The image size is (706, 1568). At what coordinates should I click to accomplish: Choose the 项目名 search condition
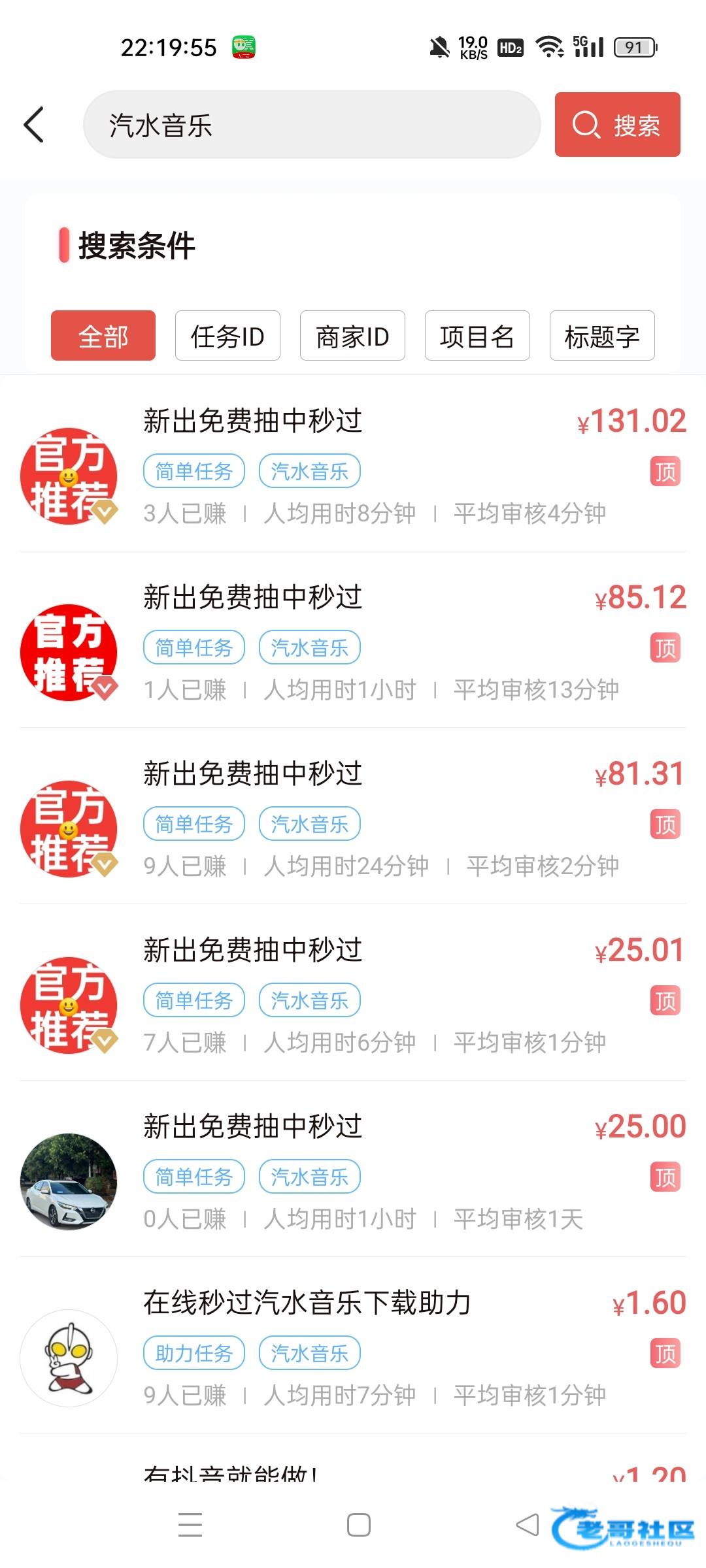(477, 336)
